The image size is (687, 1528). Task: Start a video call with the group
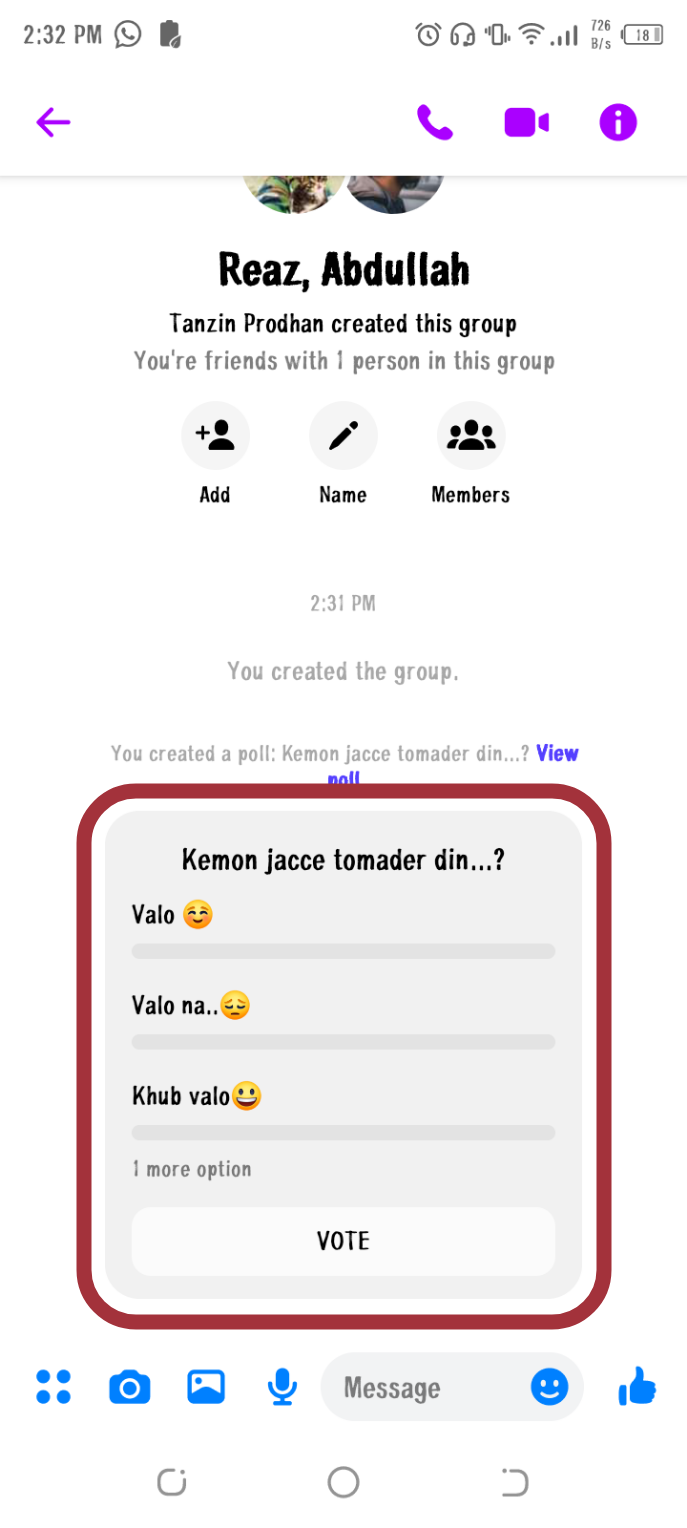click(x=526, y=122)
